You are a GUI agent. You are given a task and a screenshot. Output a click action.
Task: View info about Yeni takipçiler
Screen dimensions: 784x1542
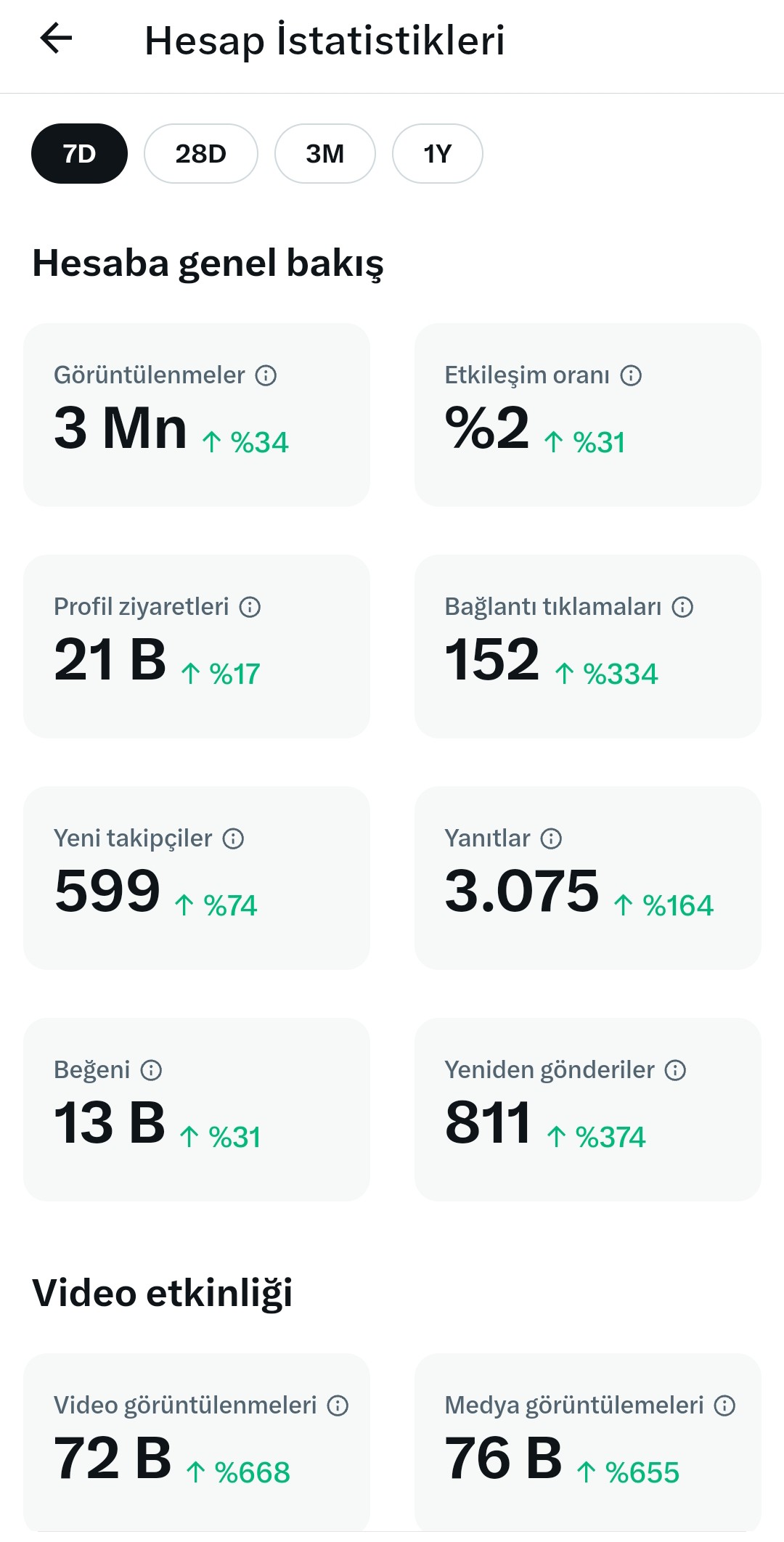233,839
